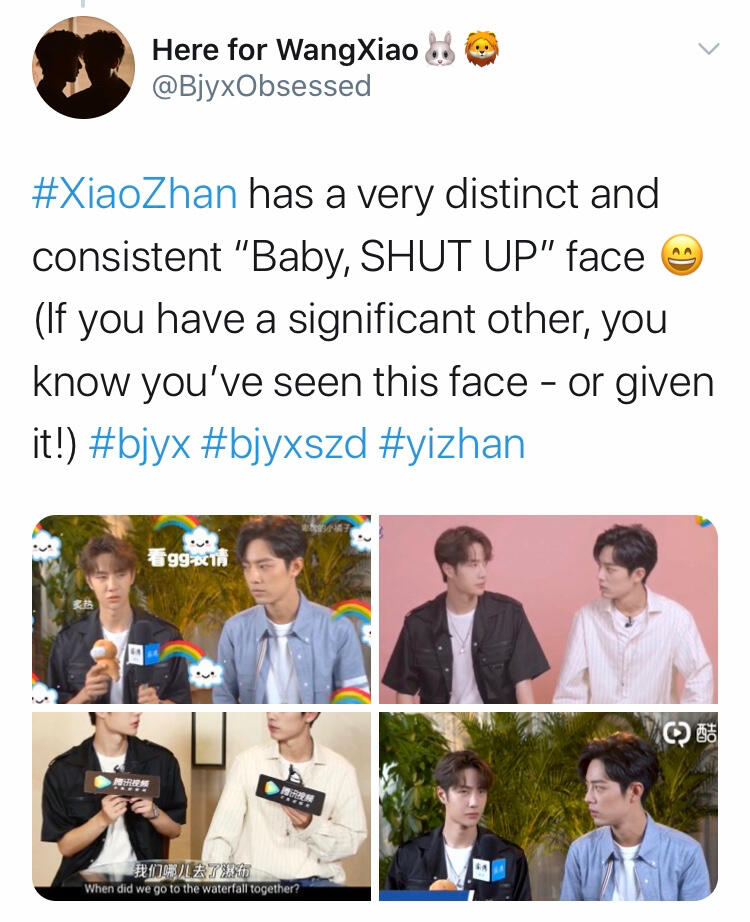Open the #bjyx hashtag

[x=139, y=443]
